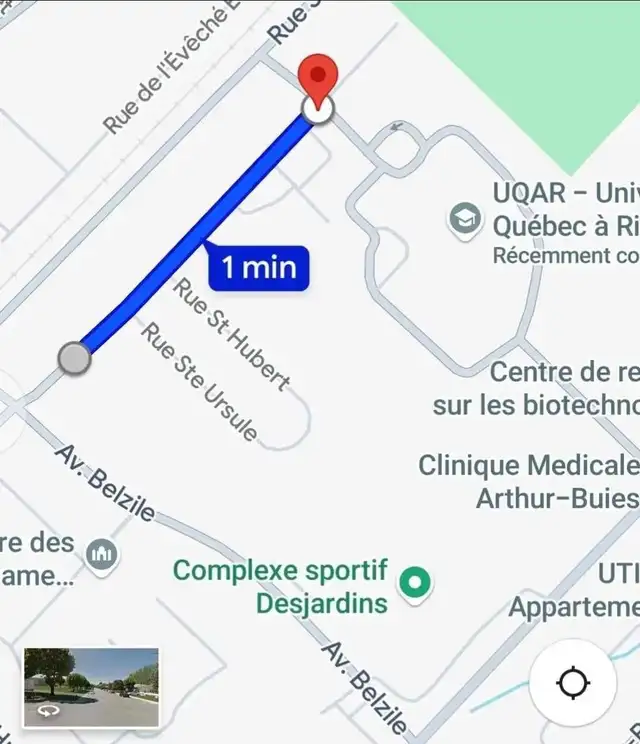Select the Complexe sportif Desjardins marker
The height and width of the screenshot is (744, 640).
click(414, 582)
